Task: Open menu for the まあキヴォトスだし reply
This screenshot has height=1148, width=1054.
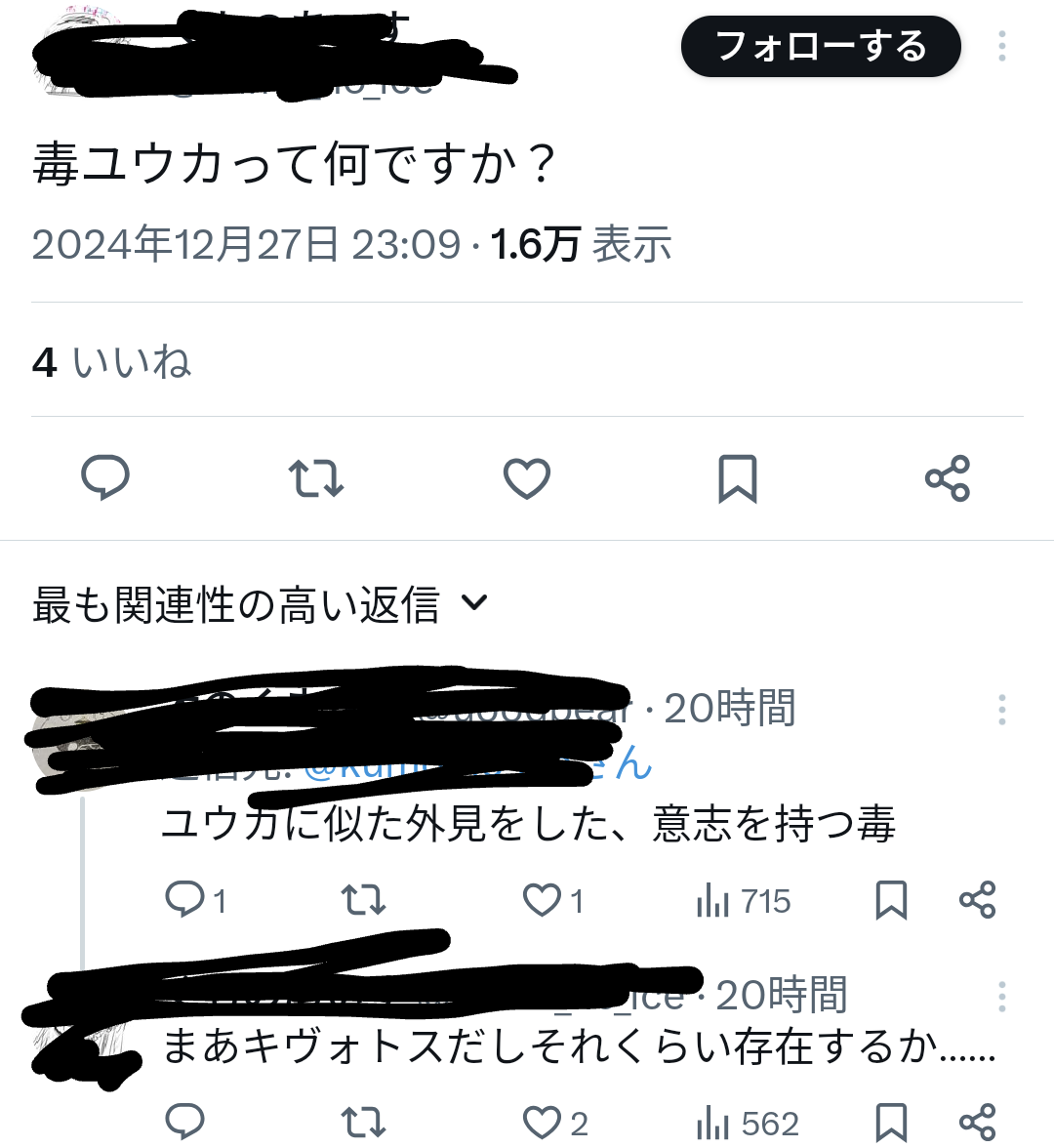Action: click(x=1001, y=997)
